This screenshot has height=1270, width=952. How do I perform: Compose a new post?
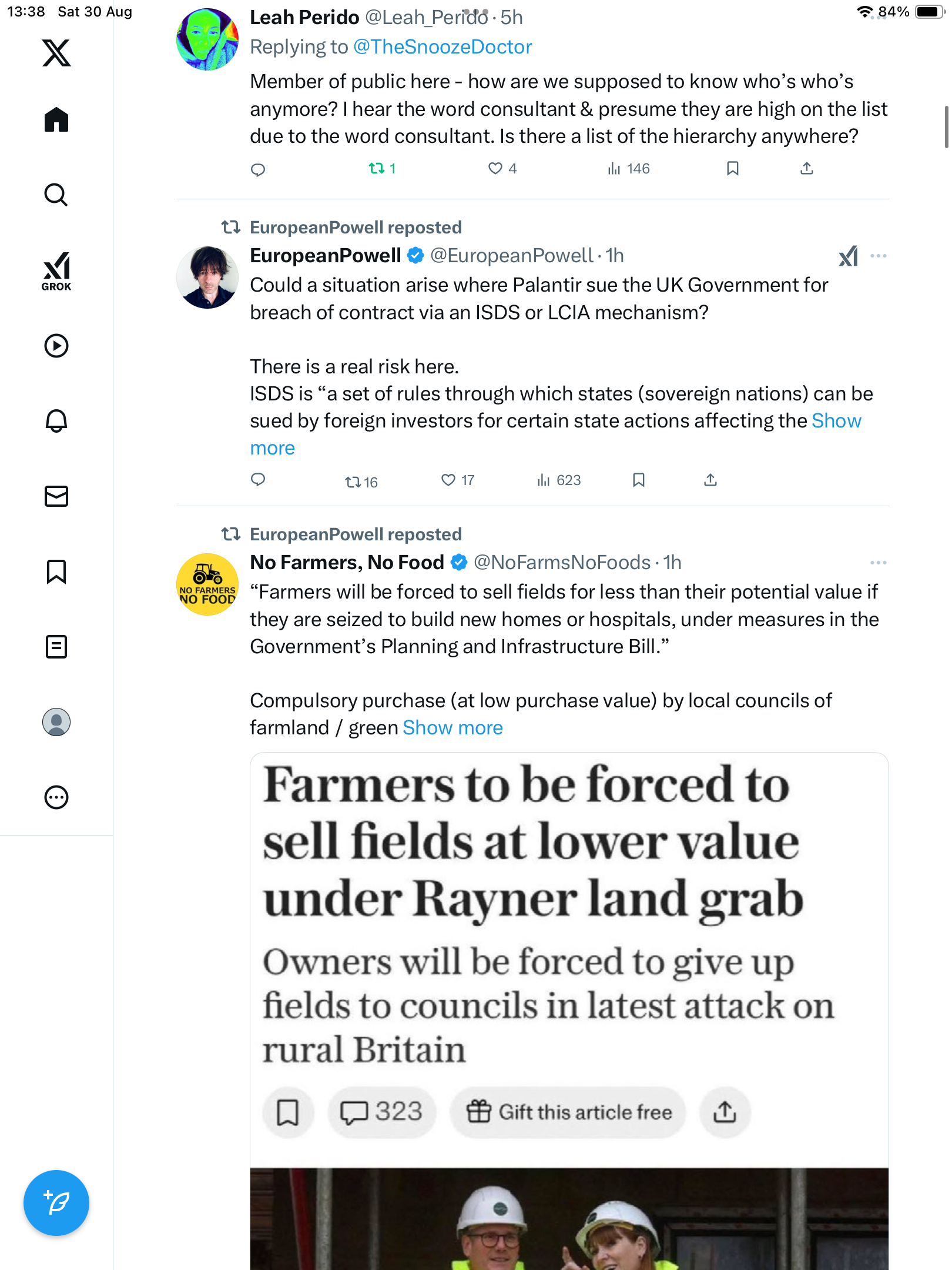(56, 1202)
